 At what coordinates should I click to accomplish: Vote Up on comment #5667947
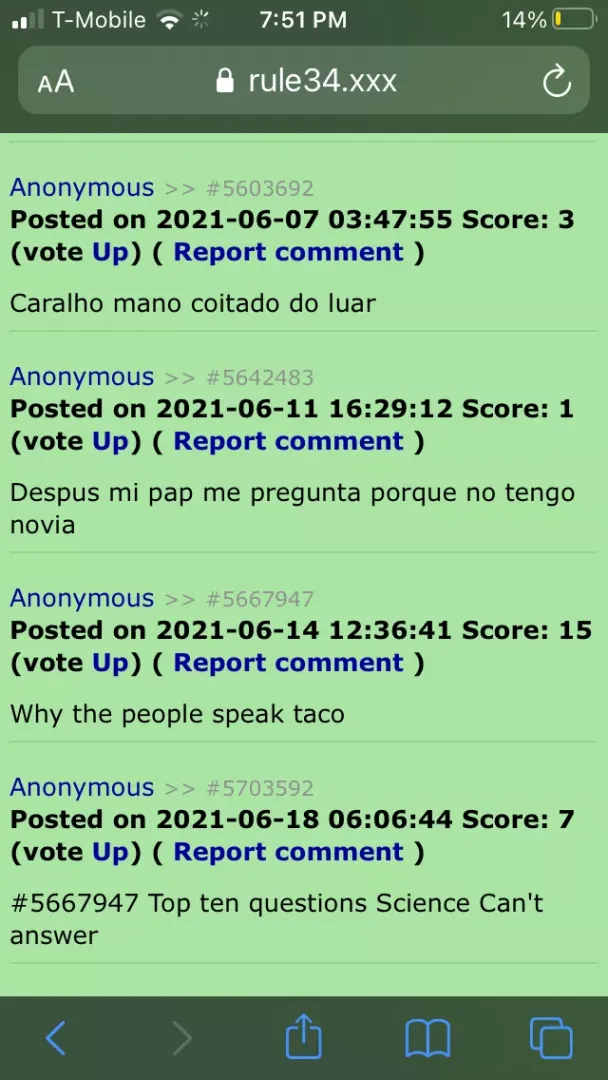[110, 663]
